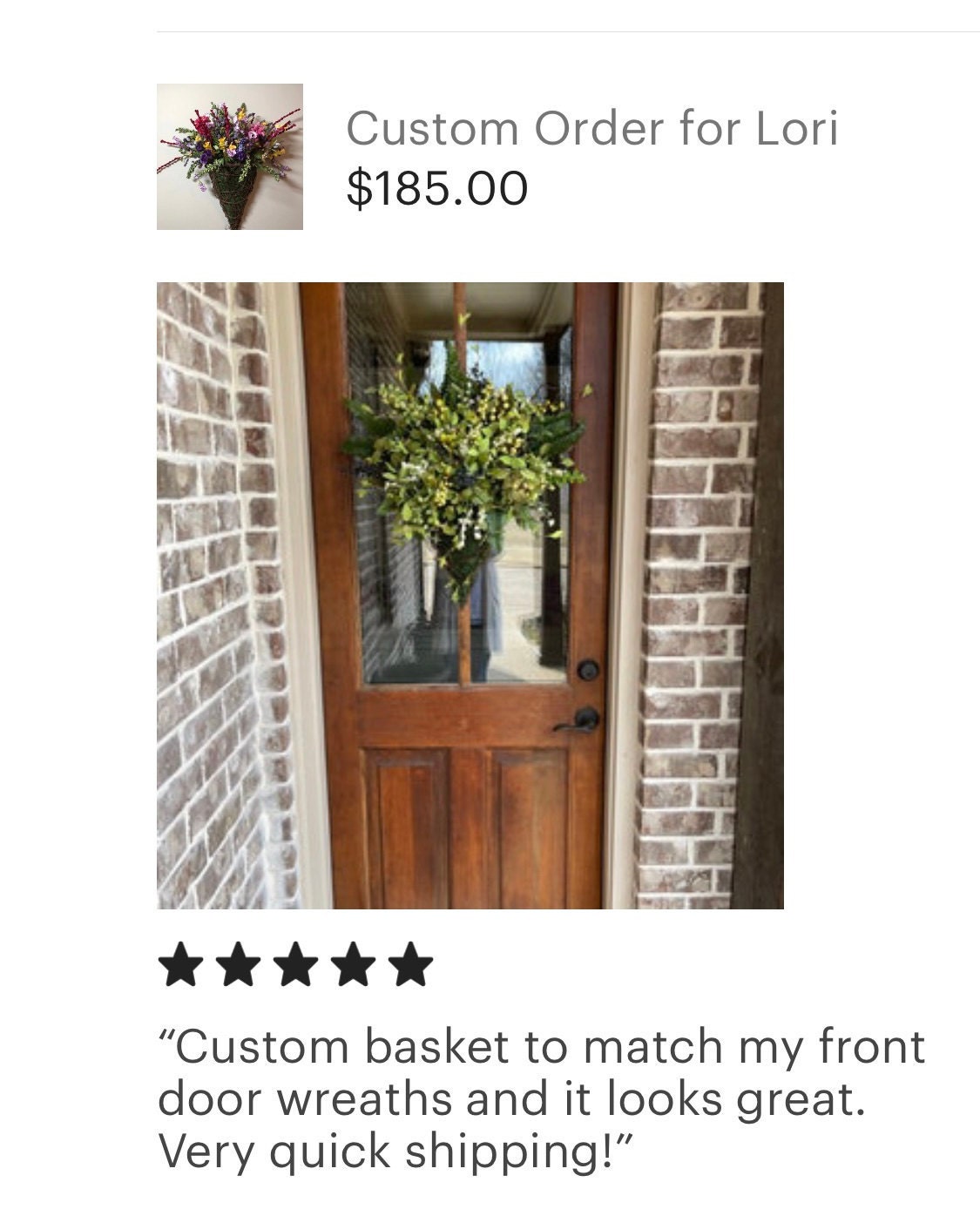Screen dimensions: 980x1216
Task: Open the Custom Order for Lori listing thumbnail
Action: click(x=230, y=157)
